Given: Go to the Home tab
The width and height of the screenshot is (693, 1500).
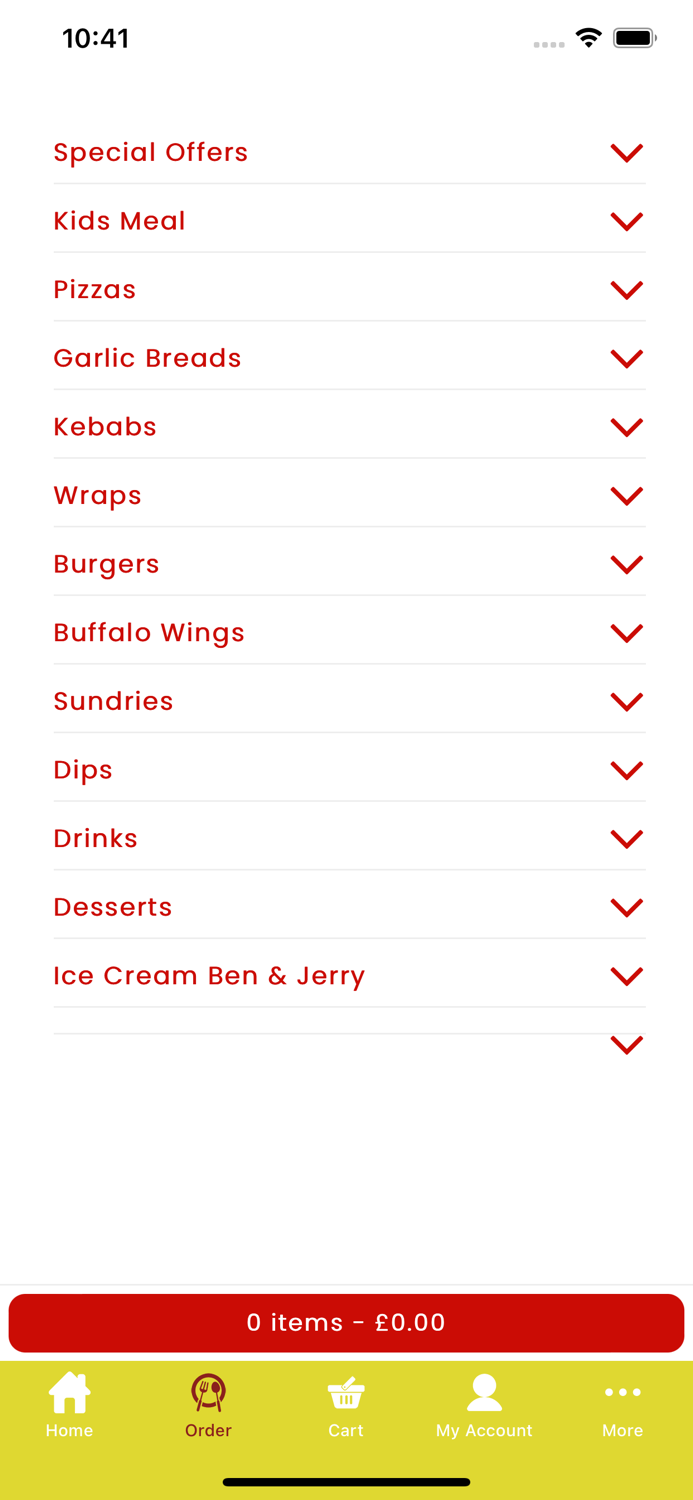Looking at the screenshot, I should click(x=69, y=1405).
